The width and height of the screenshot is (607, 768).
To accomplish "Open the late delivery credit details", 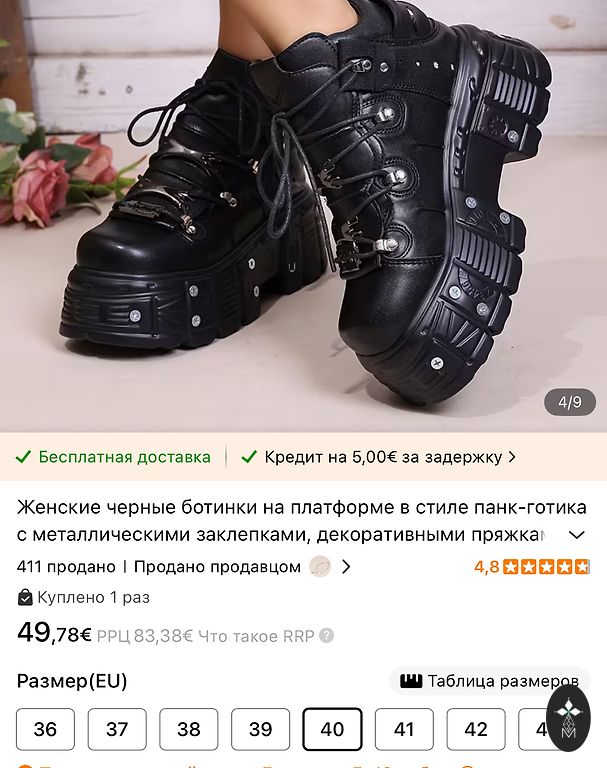I will point(381,457).
